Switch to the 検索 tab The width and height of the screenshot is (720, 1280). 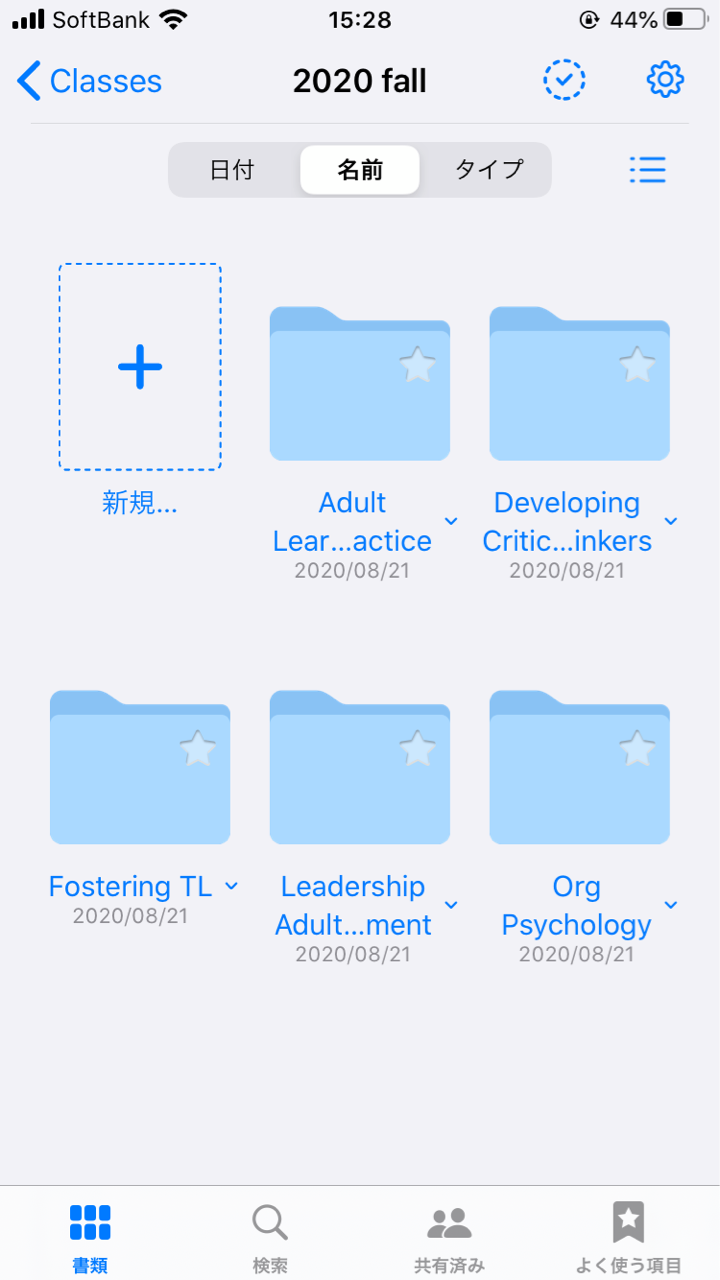270,1236
